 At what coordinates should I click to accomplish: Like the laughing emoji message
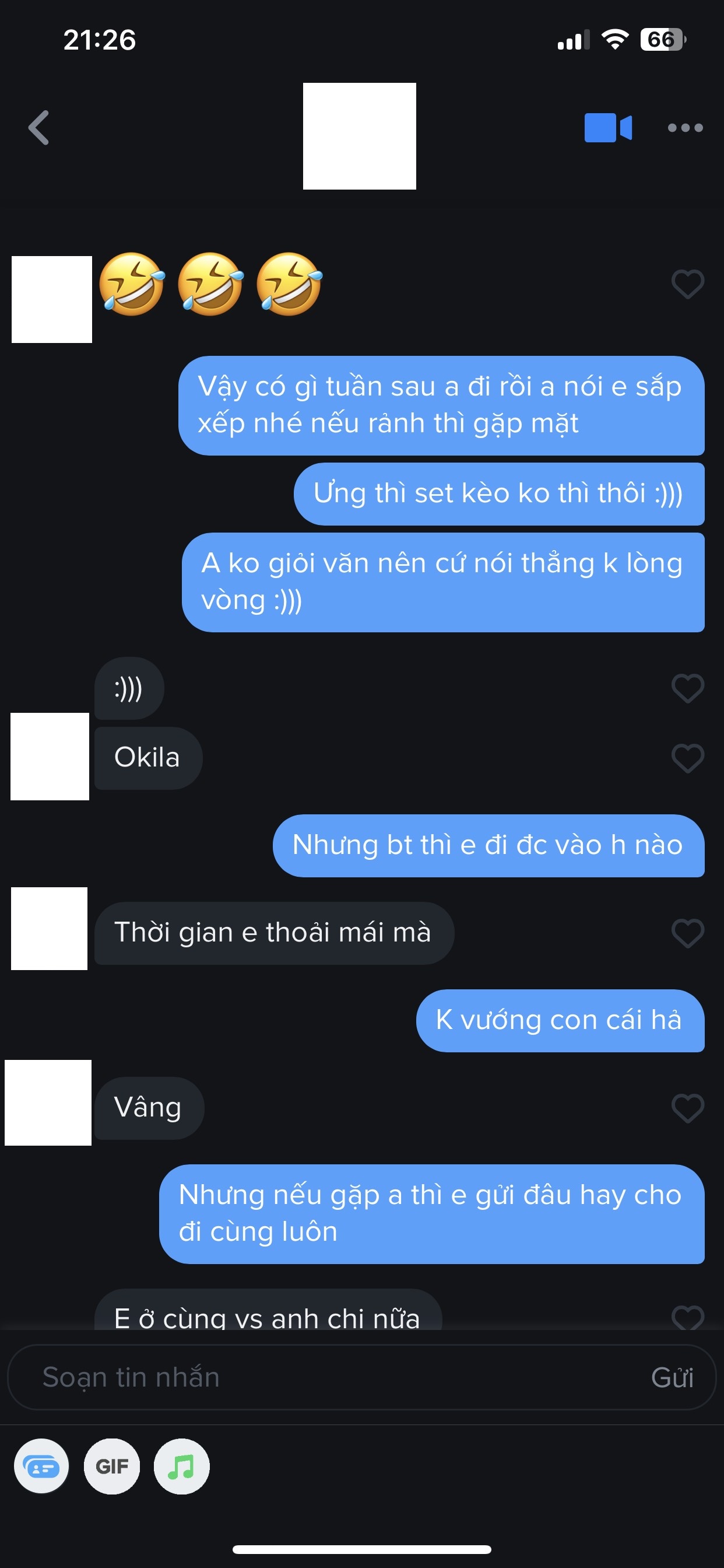point(687,284)
